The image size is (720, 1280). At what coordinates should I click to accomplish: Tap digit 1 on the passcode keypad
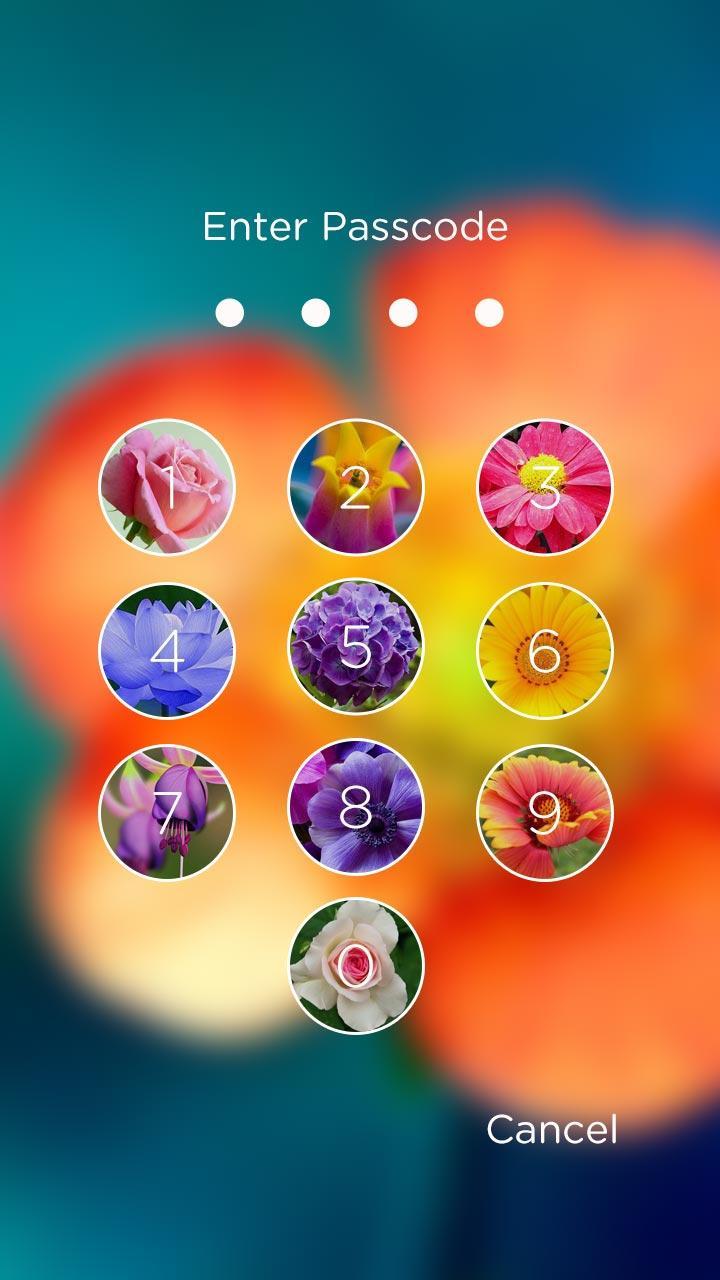(167, 487)
